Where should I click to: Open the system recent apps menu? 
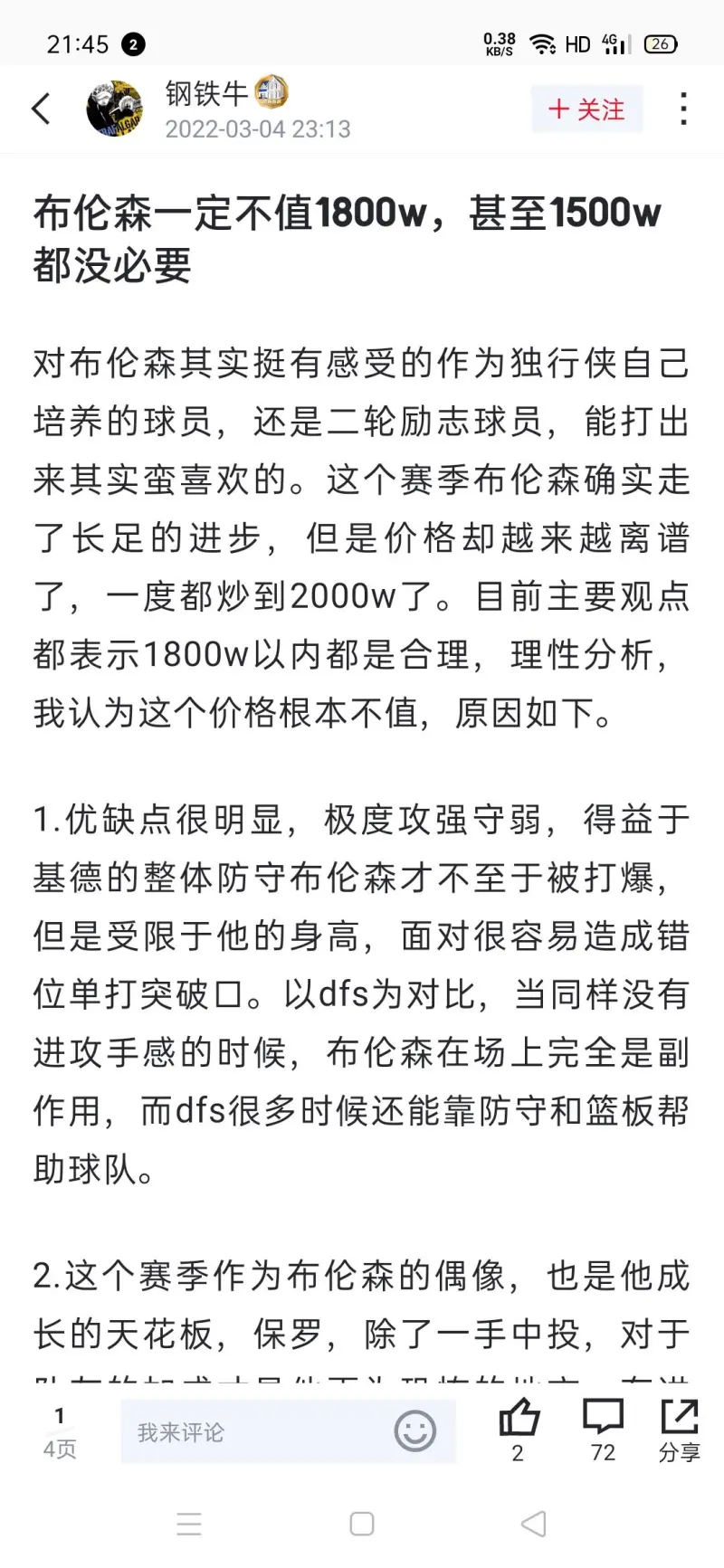(189, 1524)
